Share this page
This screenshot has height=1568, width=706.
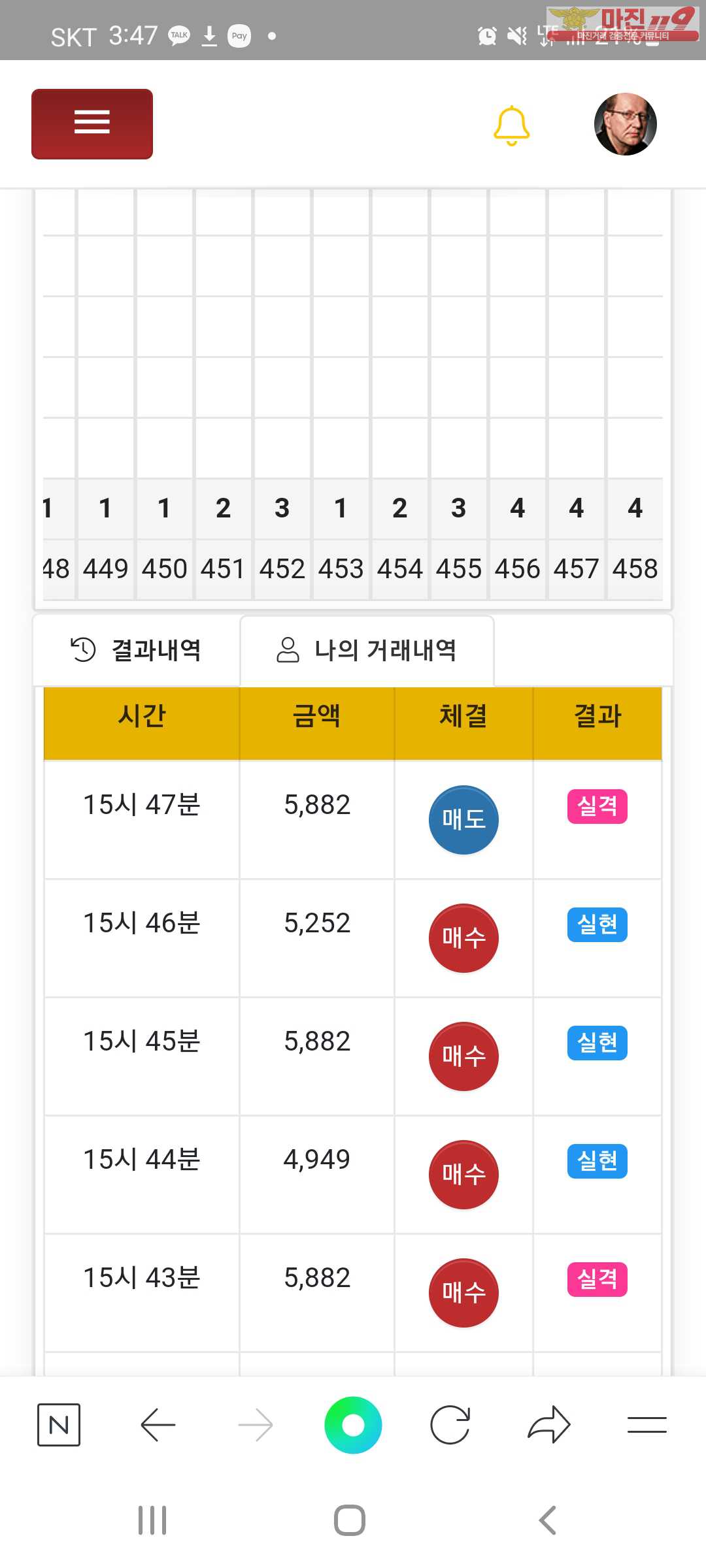(x=548, y=1424)
